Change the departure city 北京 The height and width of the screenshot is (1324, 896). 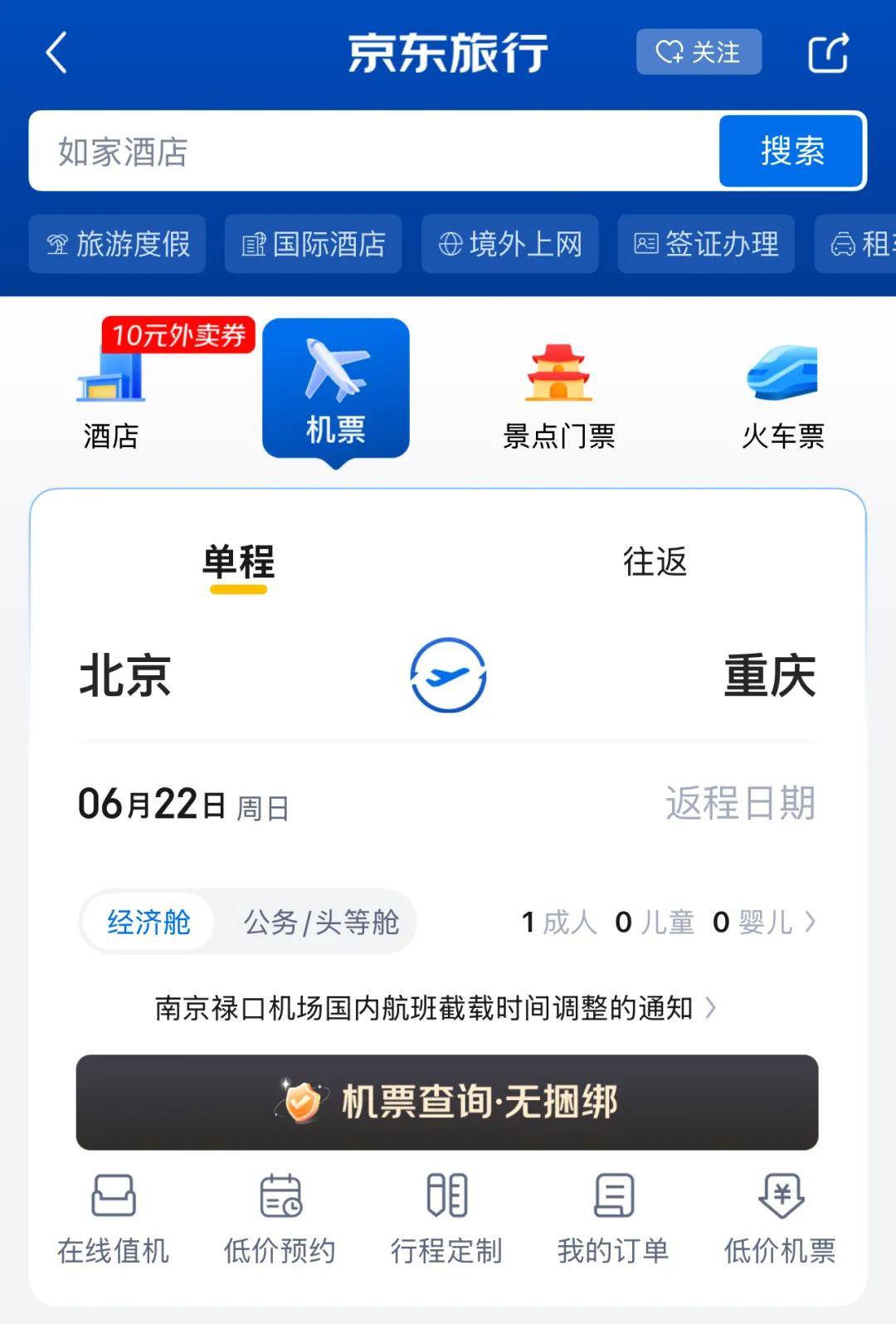tap(125, 675)
